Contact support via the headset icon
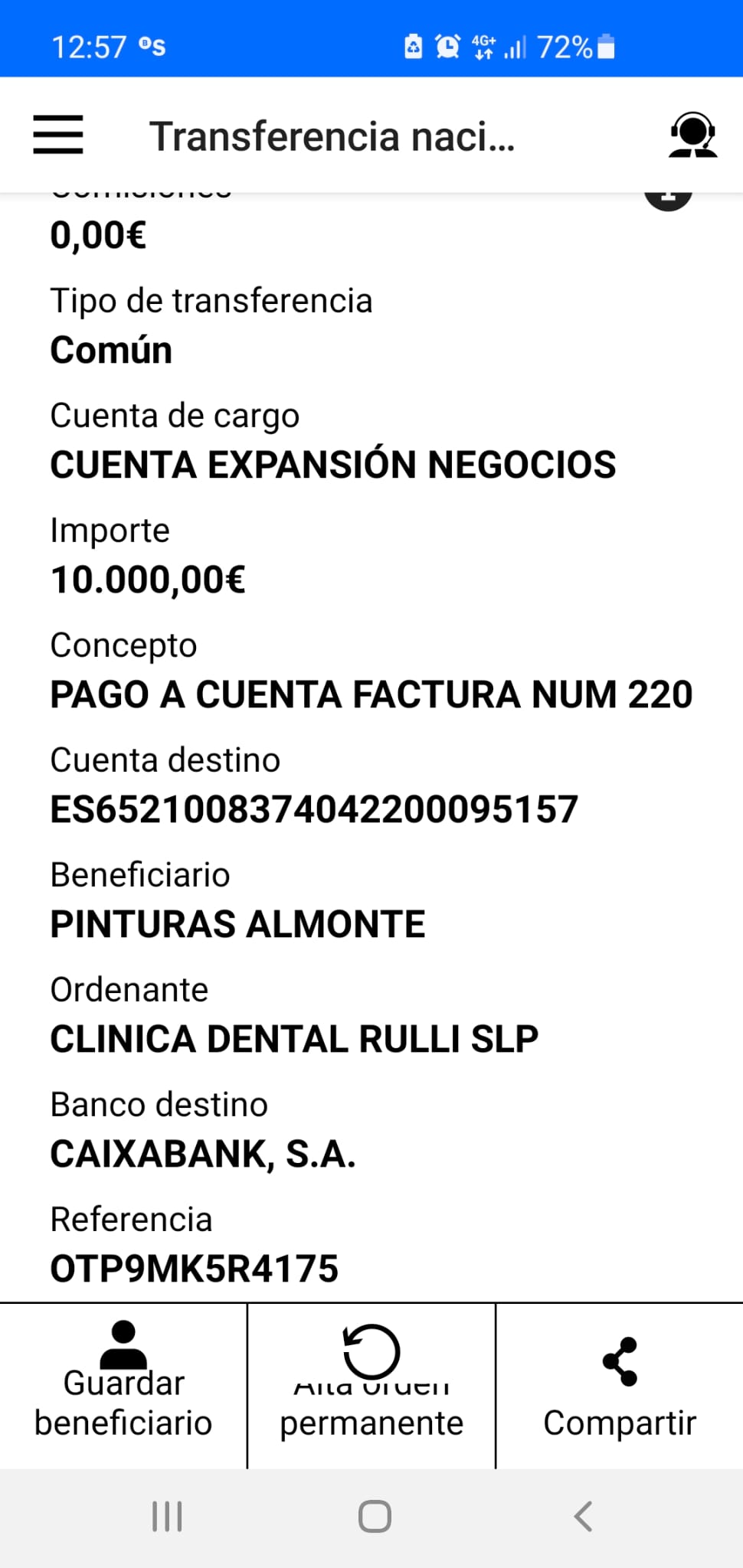 (692, 136)
